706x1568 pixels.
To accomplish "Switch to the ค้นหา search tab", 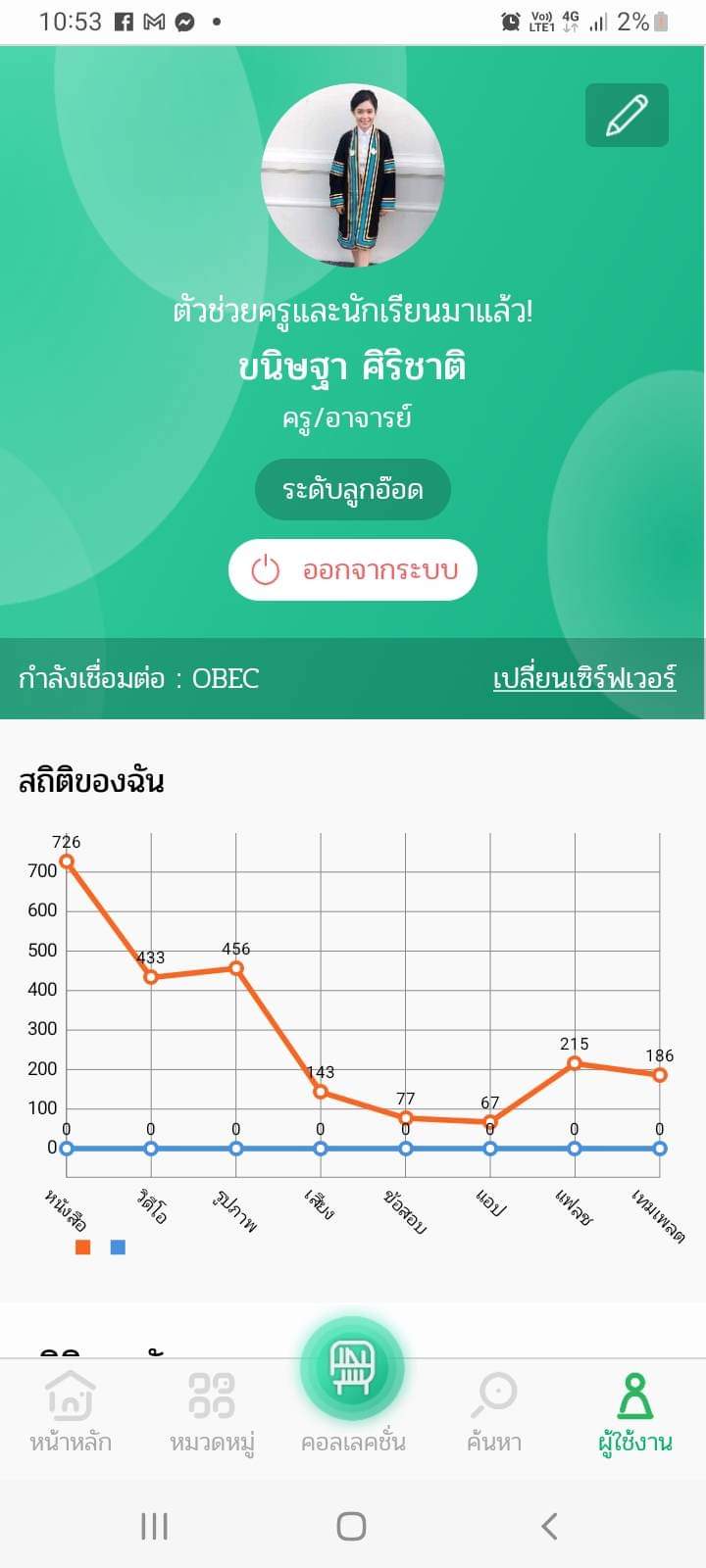I will tap(494, 1411).
